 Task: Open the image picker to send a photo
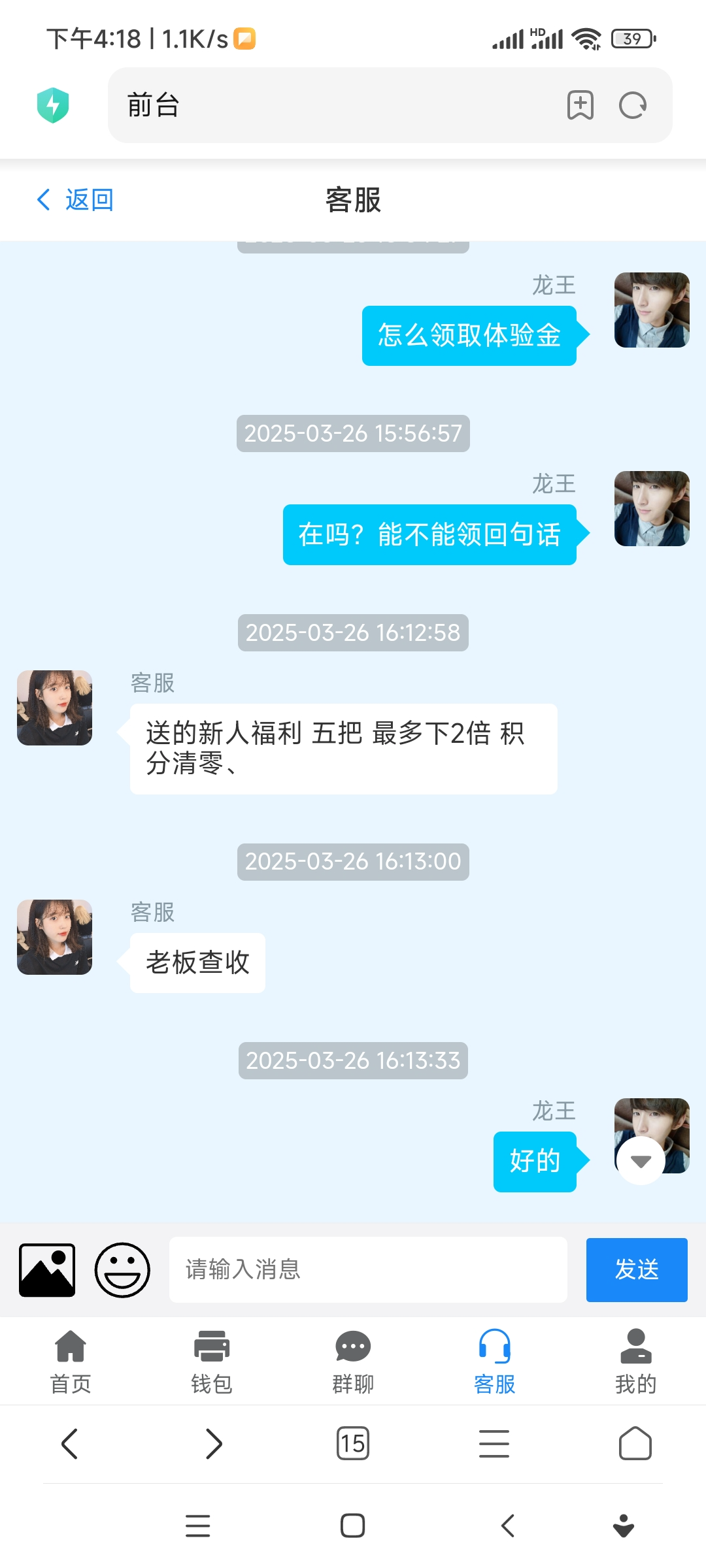(47, 1269)
